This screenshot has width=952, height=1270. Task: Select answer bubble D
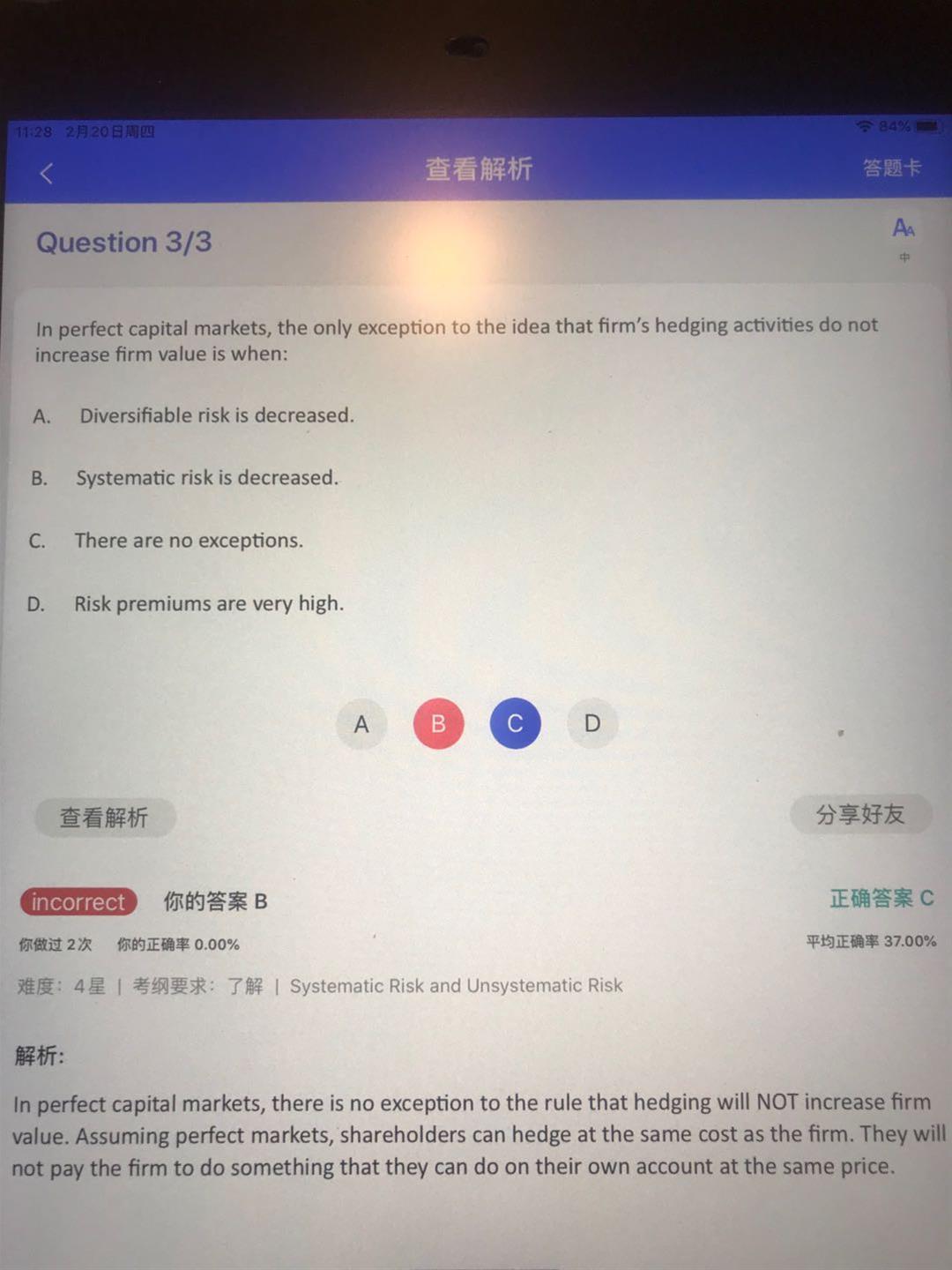592,723
